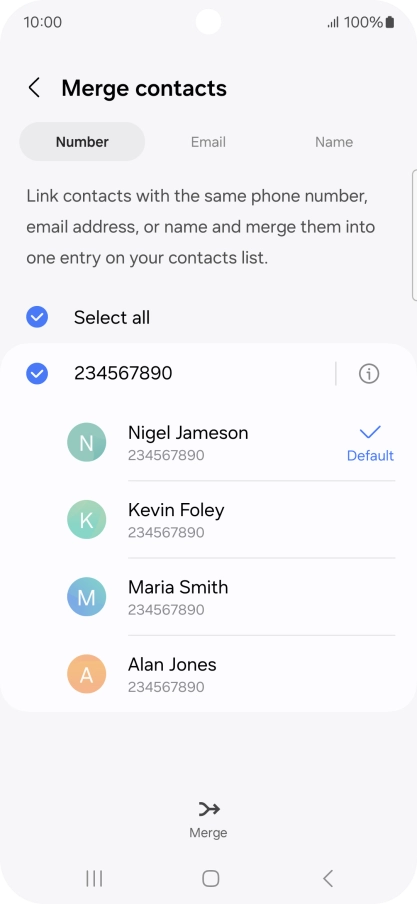Screen dimensions: 417x904
Task: Switch to the Email tab
Action: [208, 142]
